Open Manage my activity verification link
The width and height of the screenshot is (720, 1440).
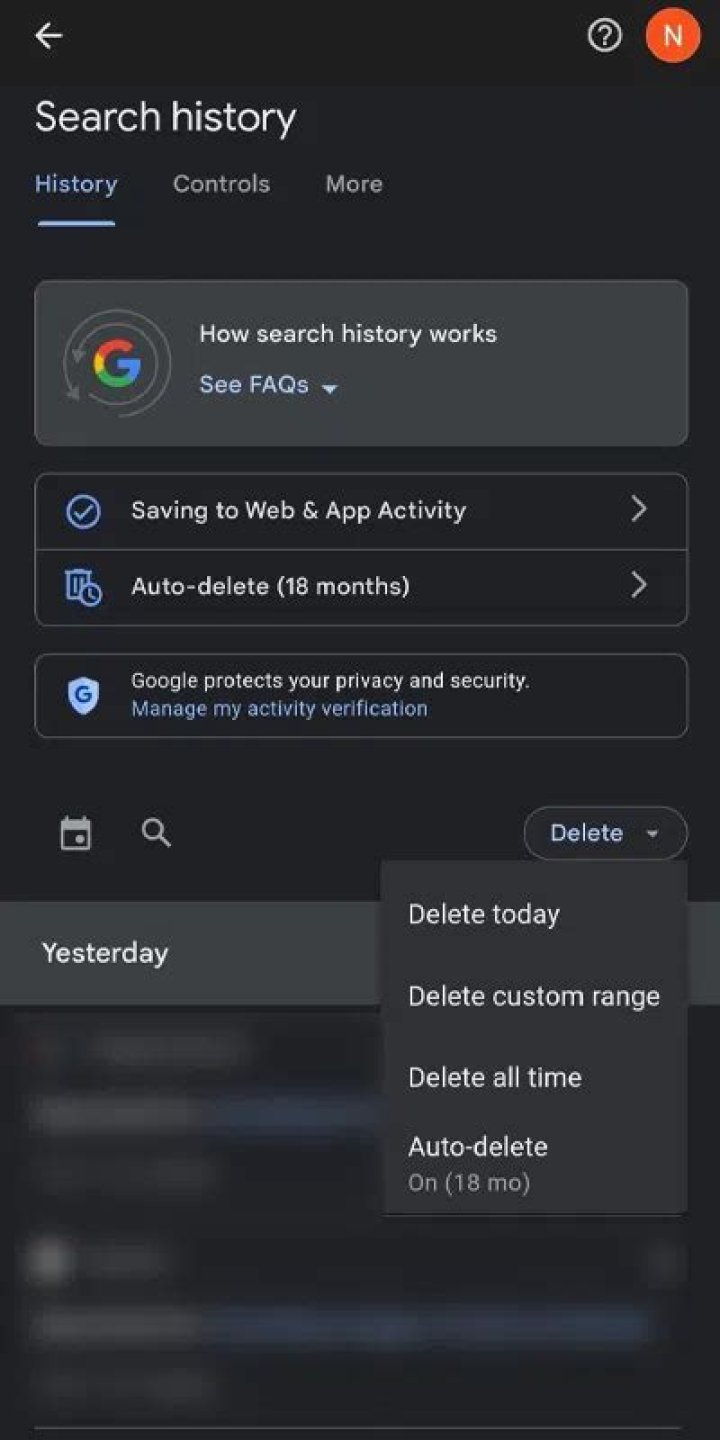[279, 709]
